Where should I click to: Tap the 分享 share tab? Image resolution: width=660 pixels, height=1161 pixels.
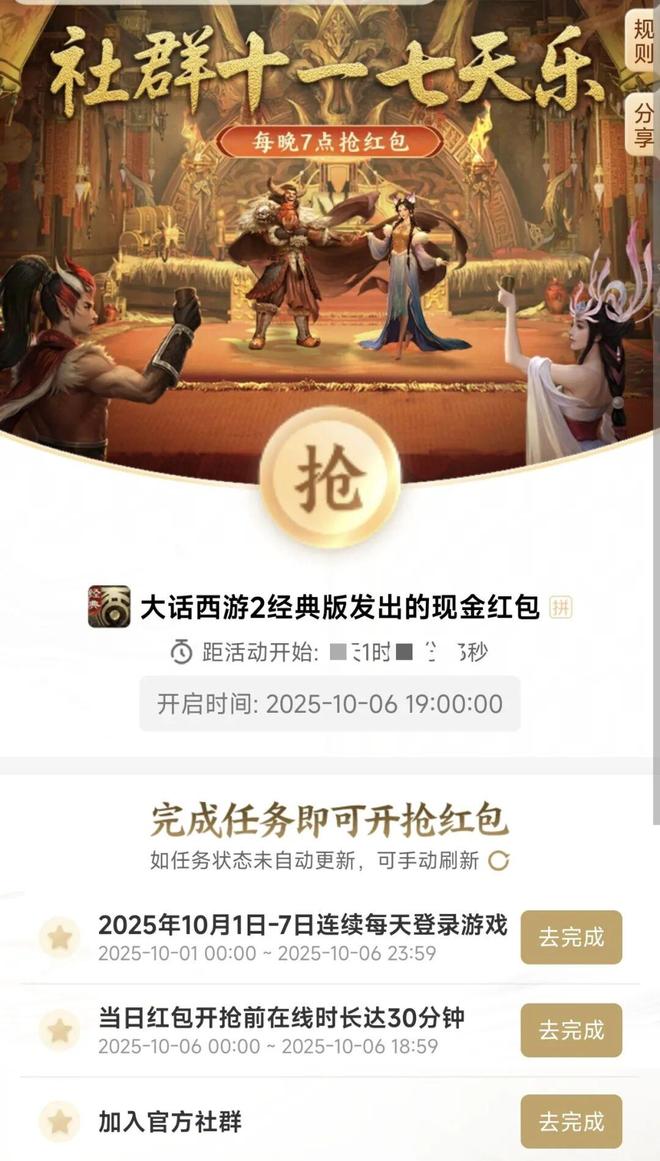coord(643,125)
